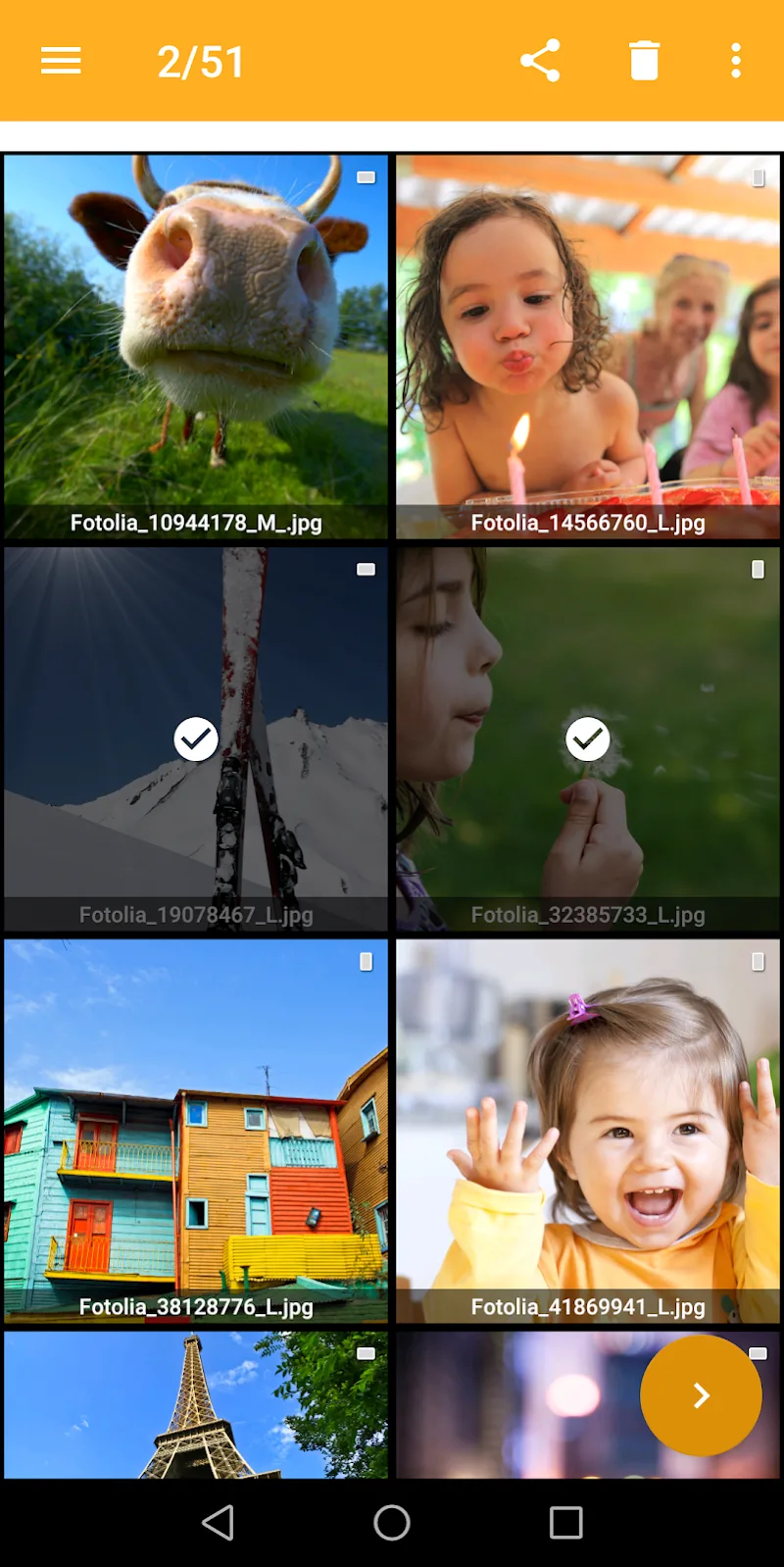This screenshot has width=784, height=1567.
Task: Go back using the system back button
Action: tap(218, 1522)
